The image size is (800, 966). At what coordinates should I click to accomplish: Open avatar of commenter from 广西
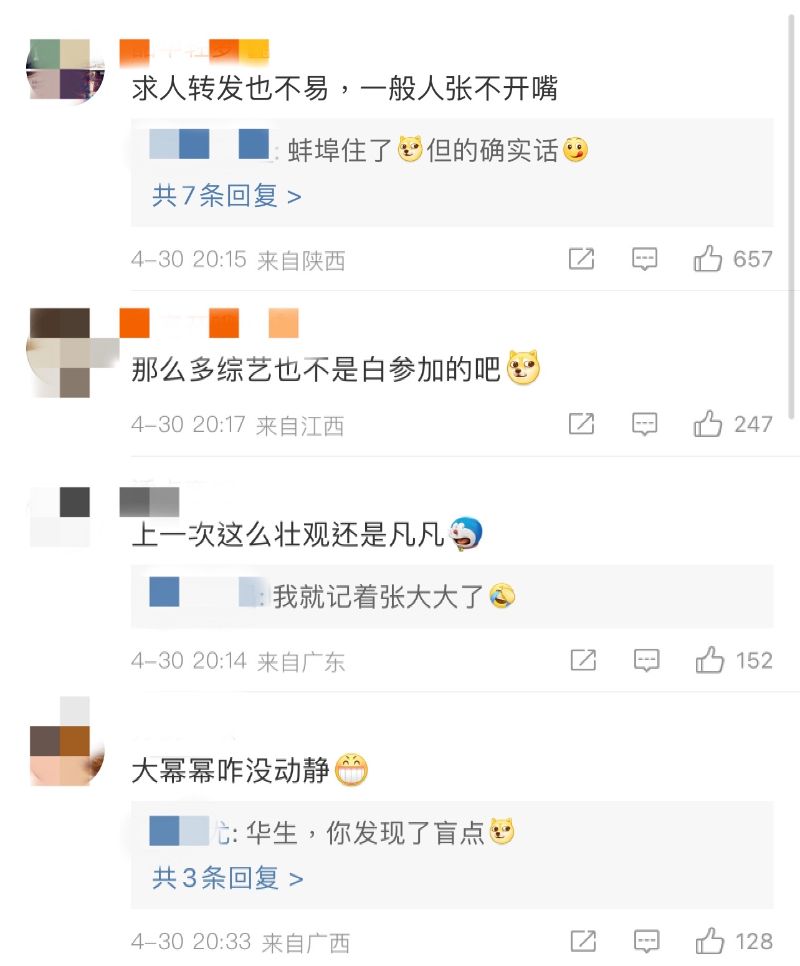click(66, 741)
